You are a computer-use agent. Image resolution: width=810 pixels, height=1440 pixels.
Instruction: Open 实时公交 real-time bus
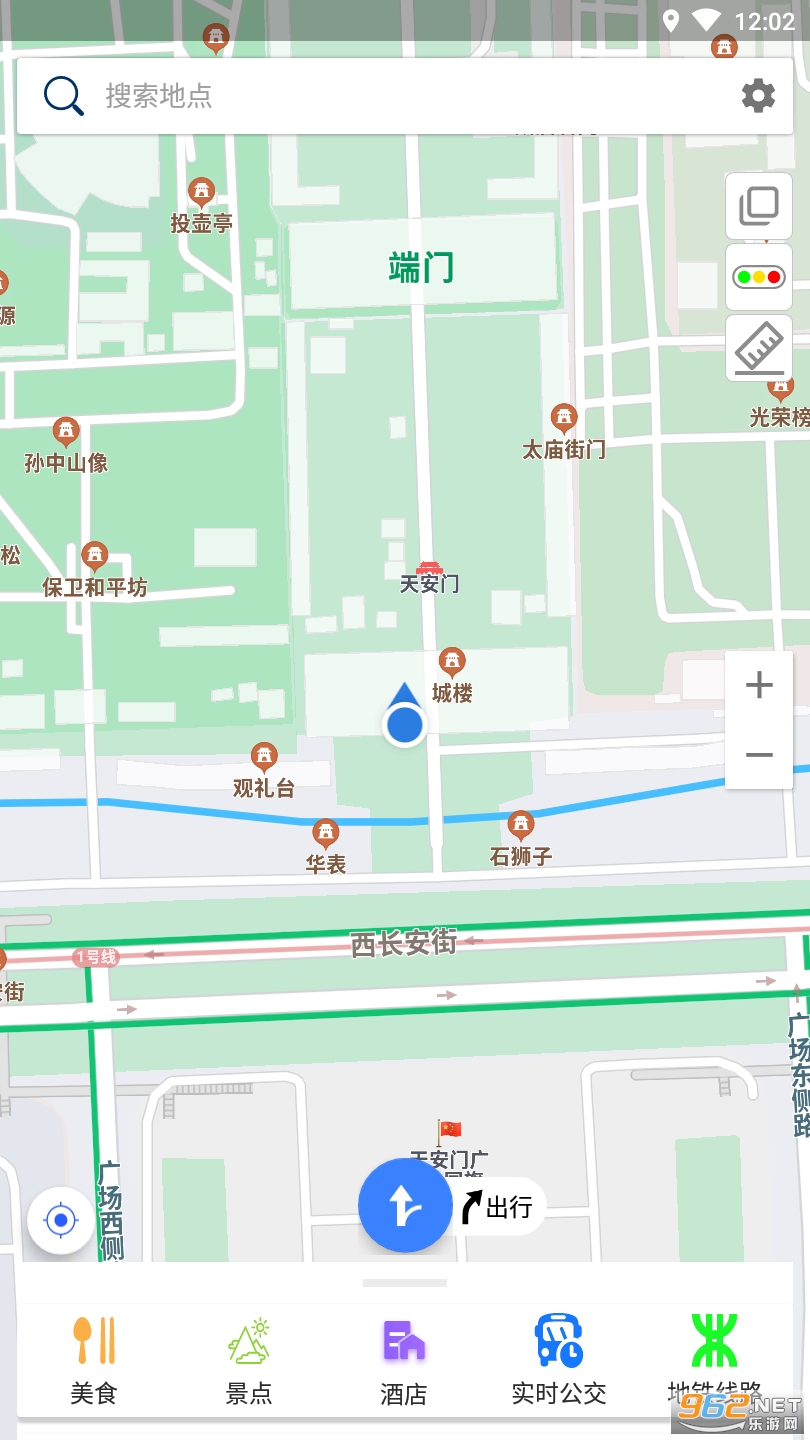pos(559,1360)
